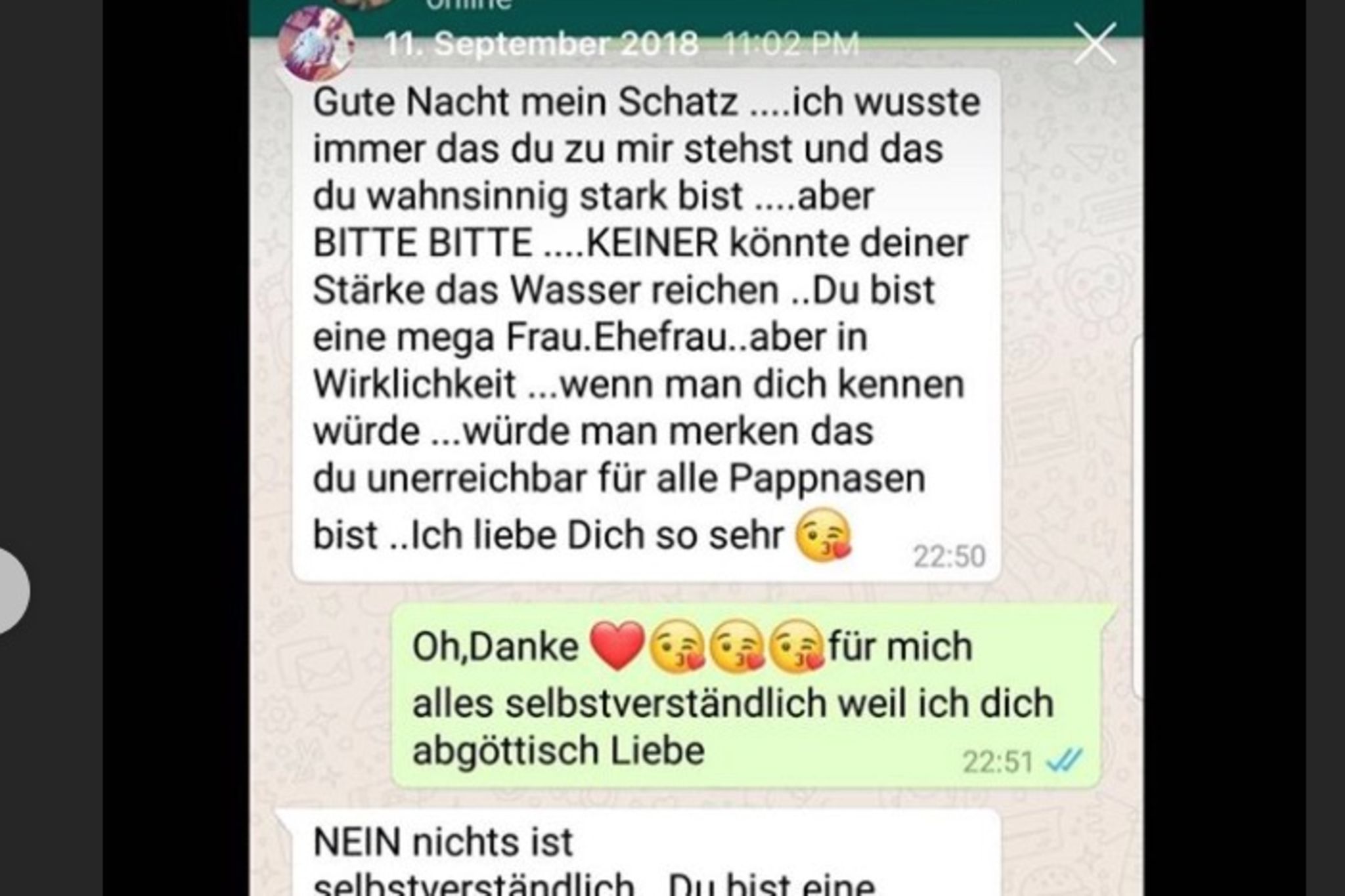
Task: Close the image viewer with the X
Action: pyautogui.click(x=1095, y=44)
